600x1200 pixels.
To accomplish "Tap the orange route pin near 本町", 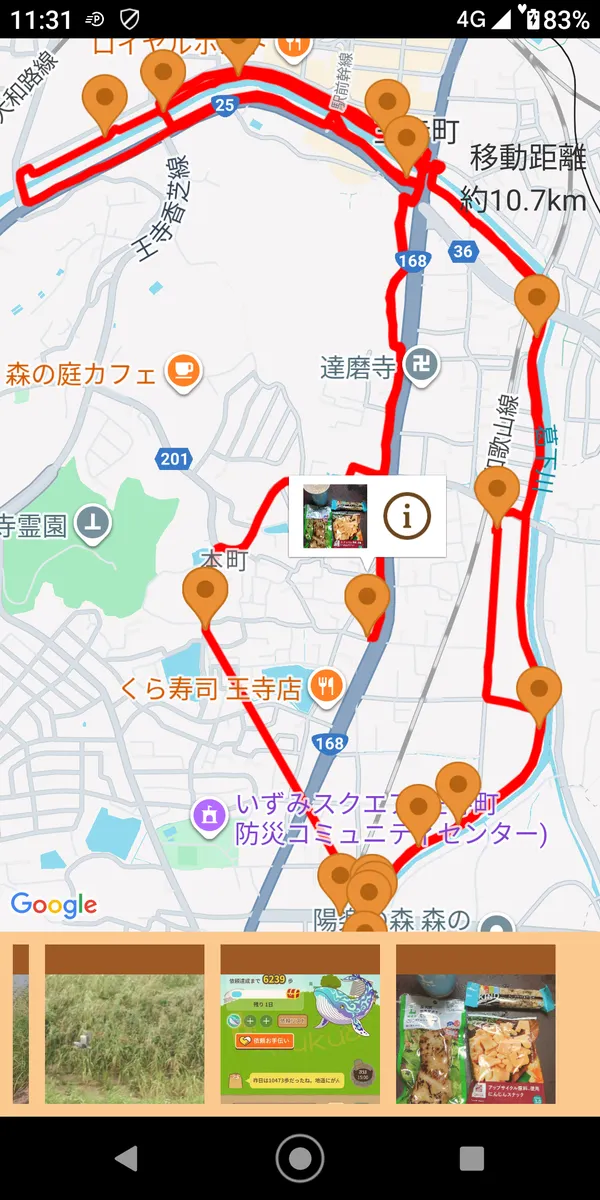I will [x=205, y=593].
